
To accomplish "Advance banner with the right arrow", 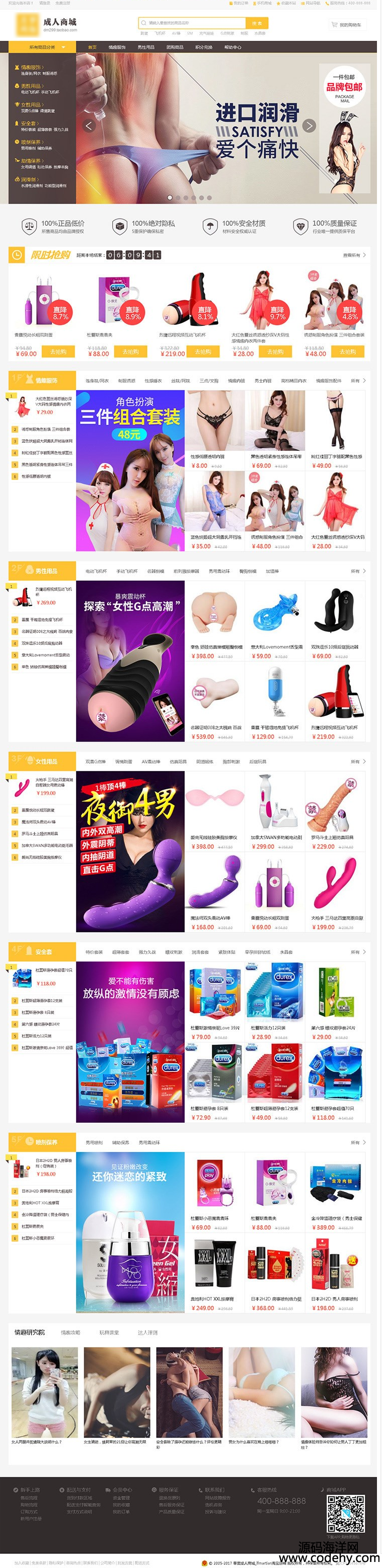I will (309, 126).
